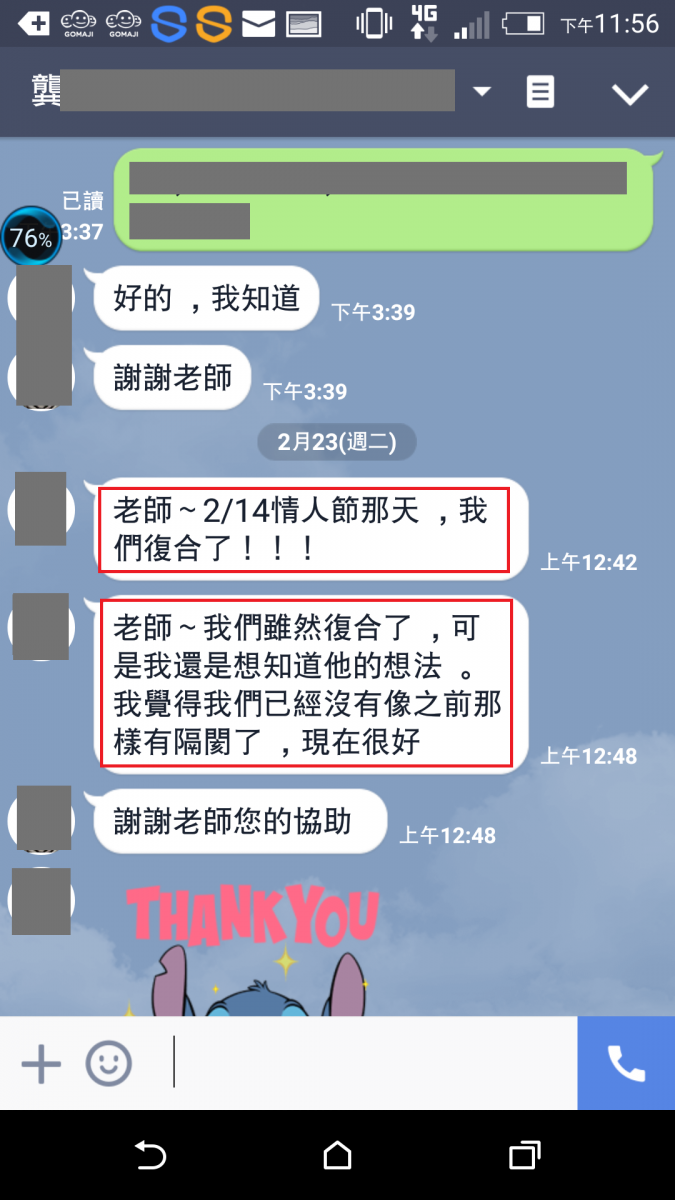Screen dimensions: 675x1200
Task: Tap the floating 76% battery bubble
Action: tap(30, 238)
